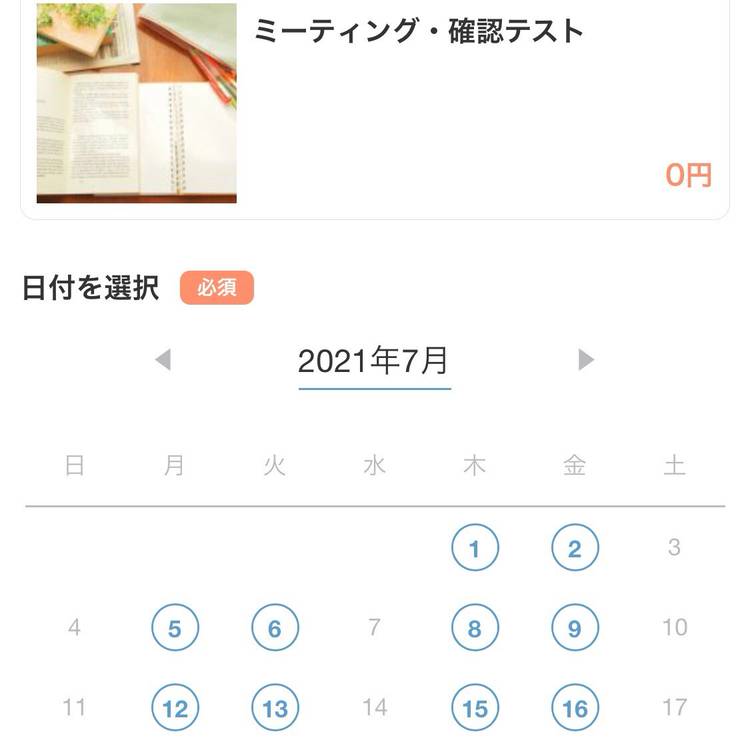Select date 16 in July
Image resolution: width=750 pixels, height=750 pixels.
click(x=575, y=709)
